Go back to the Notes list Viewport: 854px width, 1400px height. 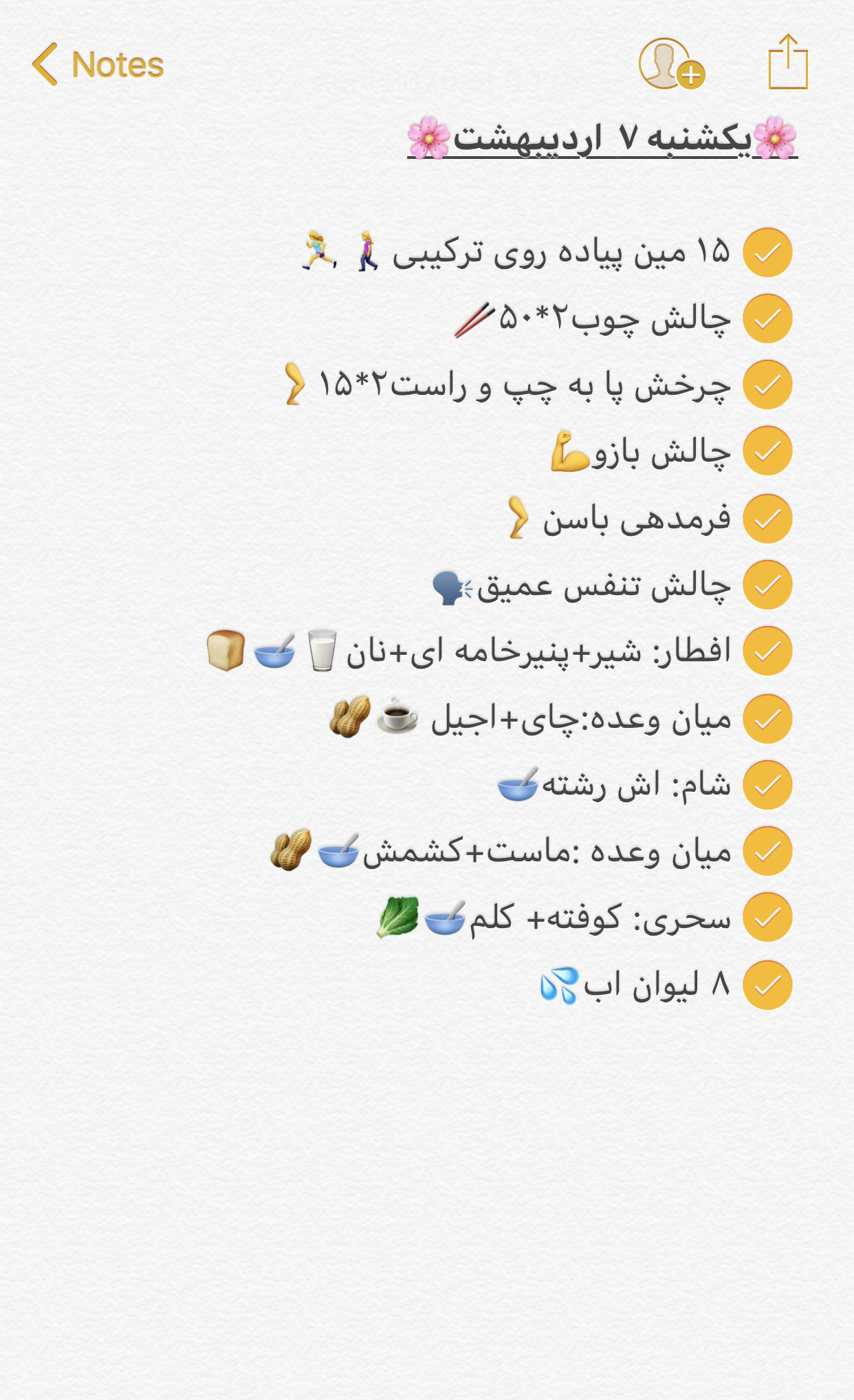coord(98,65)
